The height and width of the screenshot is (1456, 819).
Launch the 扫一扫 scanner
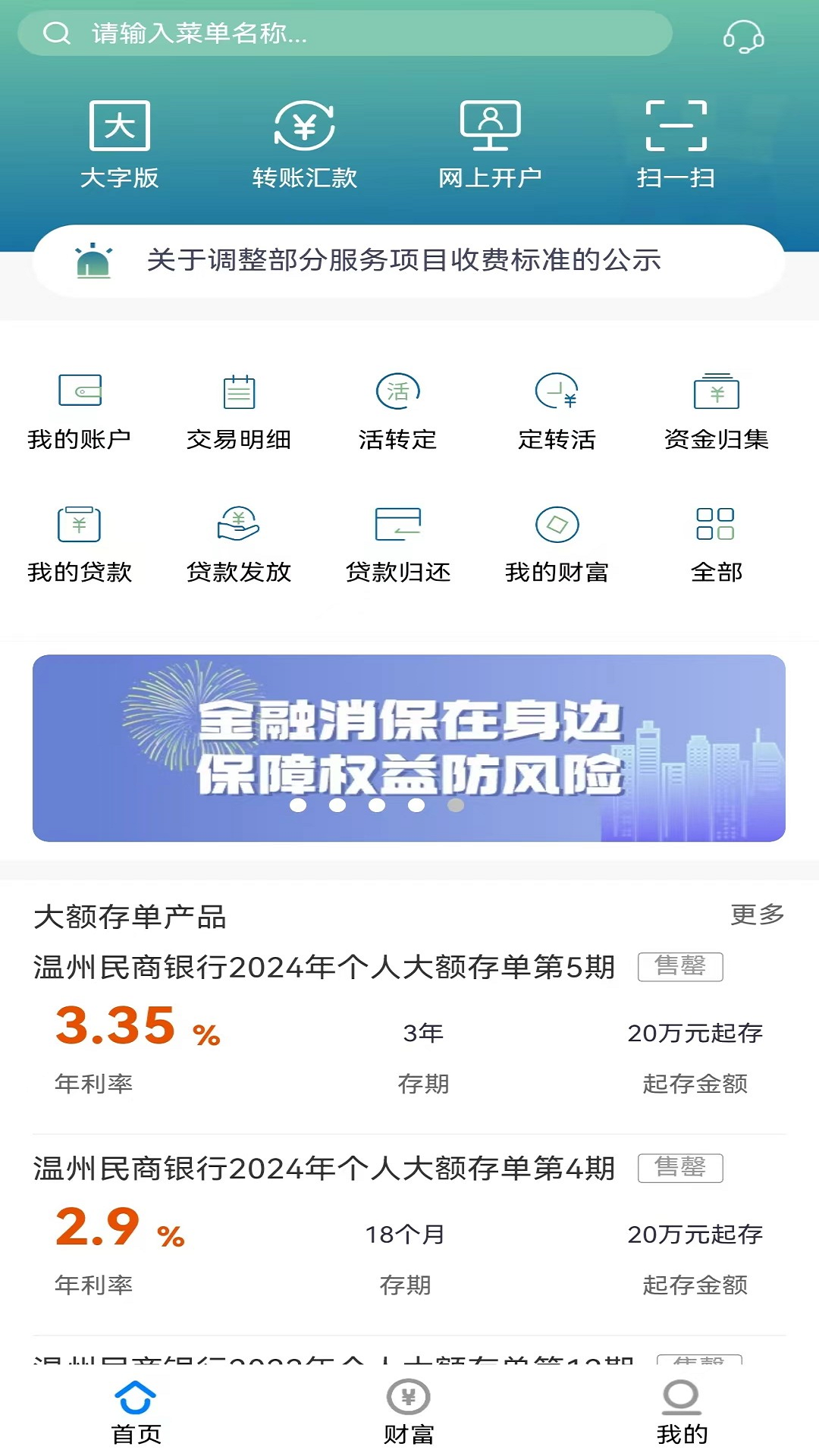pos(676,144)
